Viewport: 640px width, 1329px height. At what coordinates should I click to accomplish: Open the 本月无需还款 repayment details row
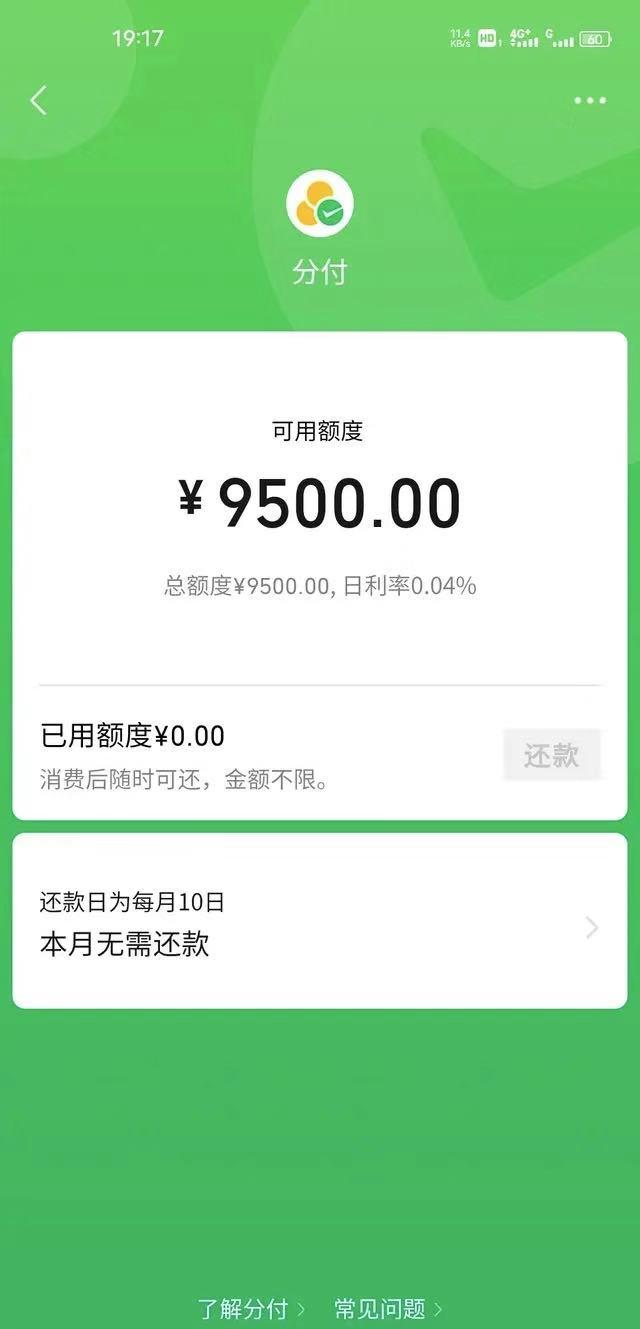point(320,922)
